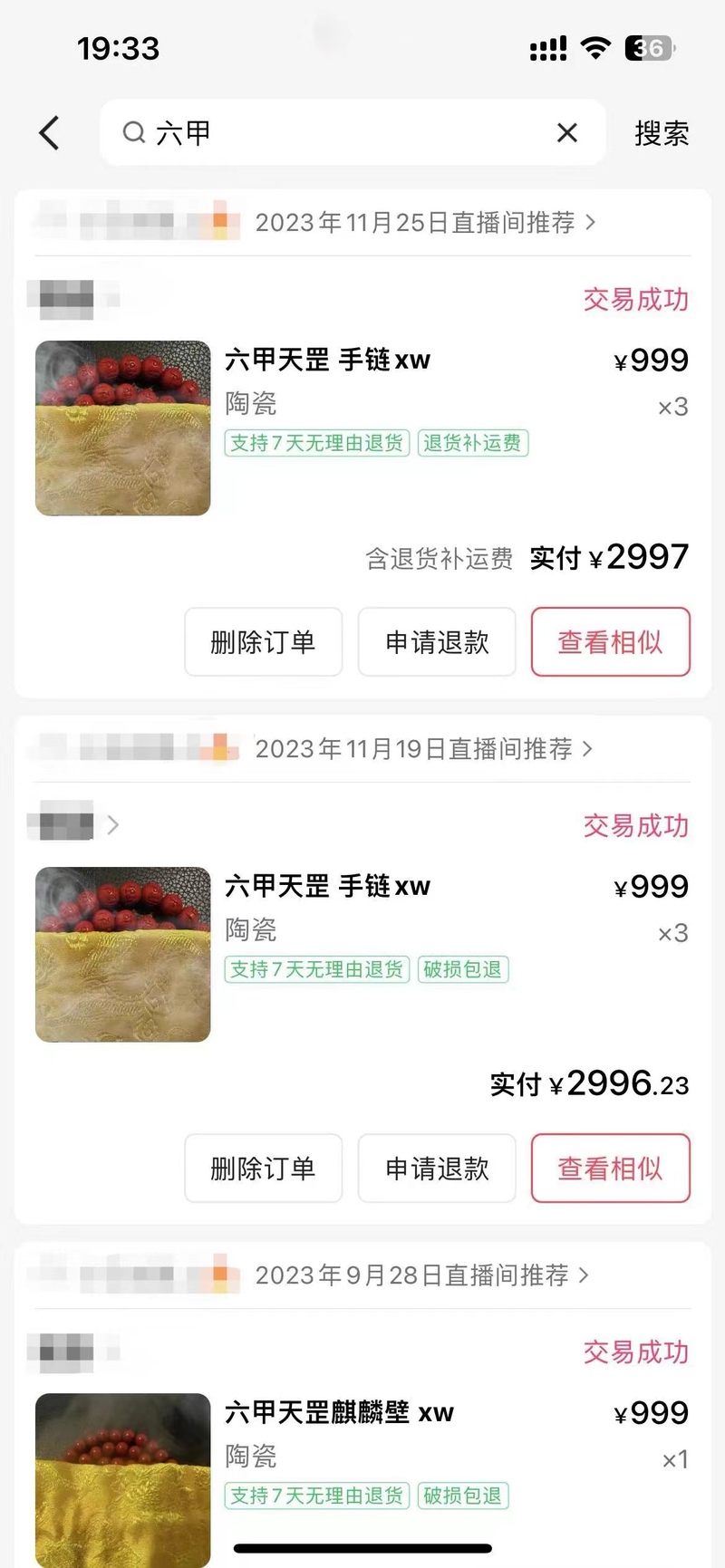Open product image of November 25 order

[123, 428]
